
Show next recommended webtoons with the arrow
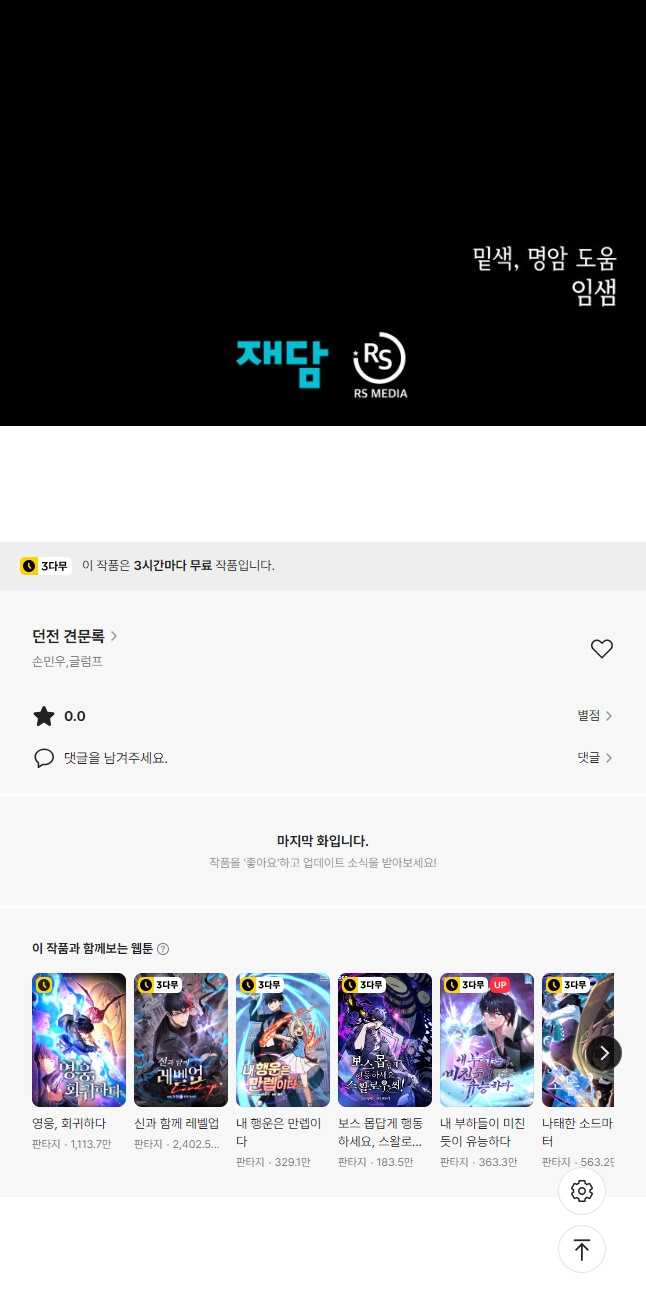(604, 1052)
